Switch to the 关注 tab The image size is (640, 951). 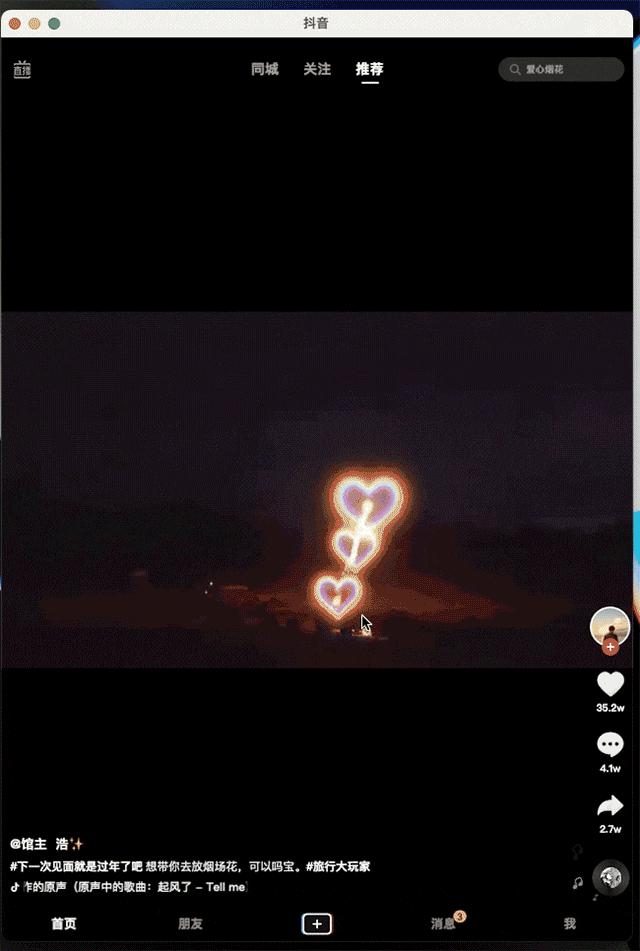tap(317, 69)
